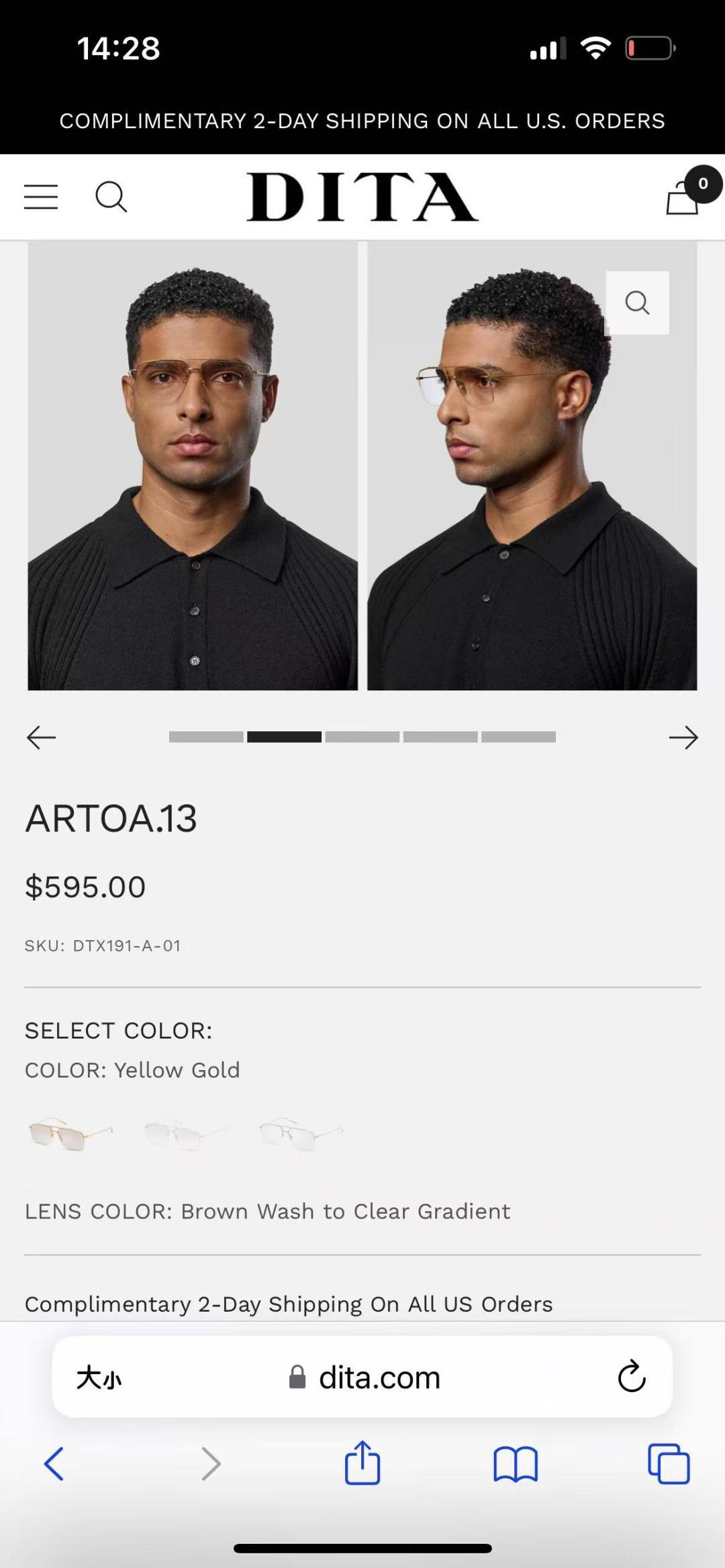This screenshot has height=1568, width=725.
Task: Open the page text size settings
Action: (x=99, y=1377)
